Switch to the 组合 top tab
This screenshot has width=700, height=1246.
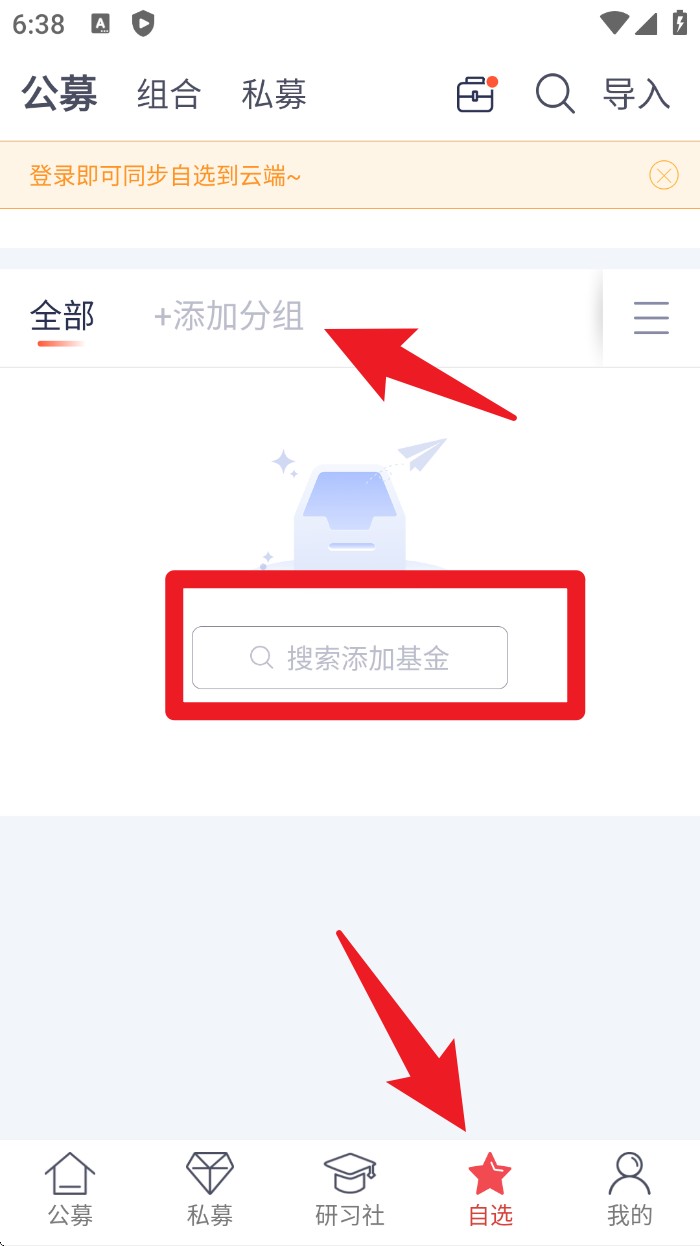(x=169, y=95)
